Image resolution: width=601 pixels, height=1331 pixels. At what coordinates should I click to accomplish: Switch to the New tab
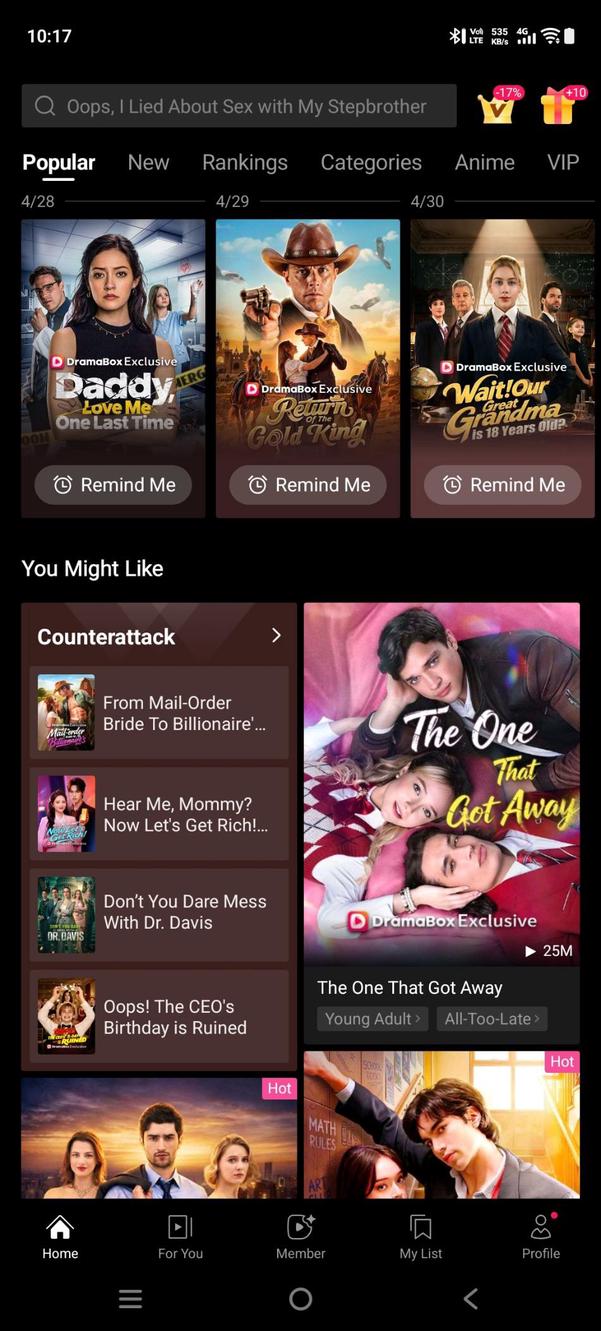pyautogui.click(x=148, y=162)
